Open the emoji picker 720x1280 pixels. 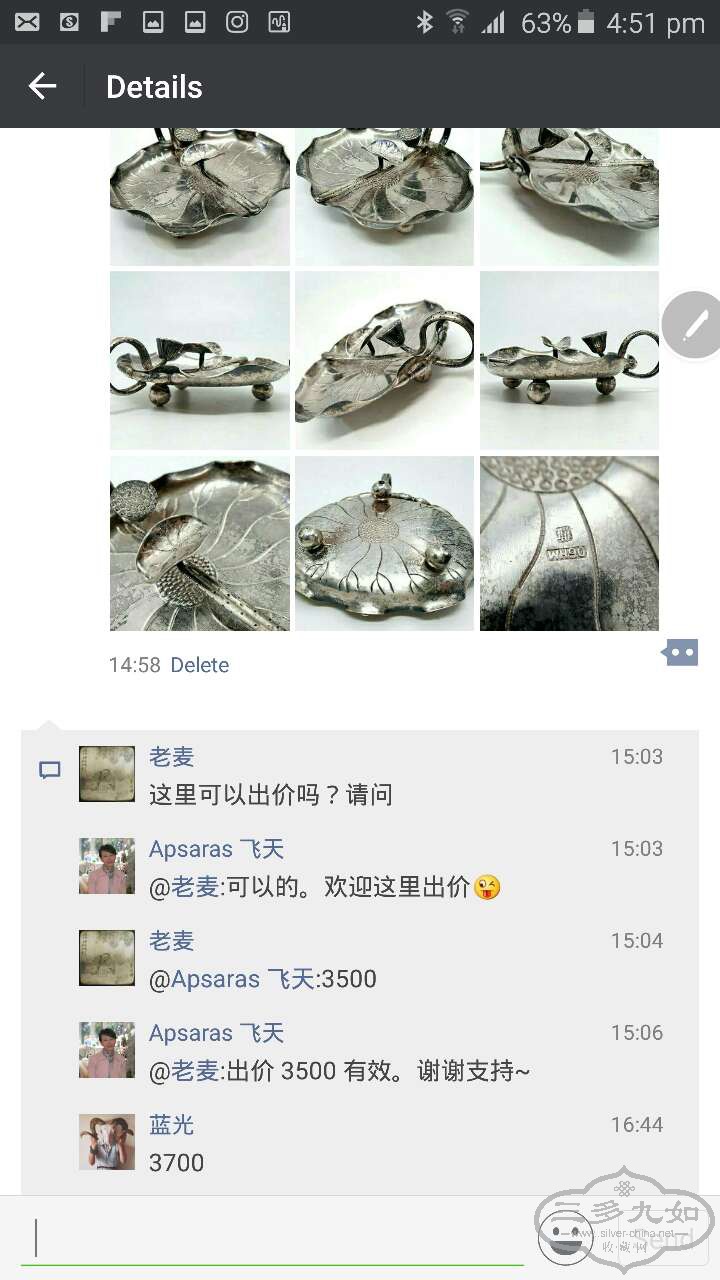click(565, 1236)
